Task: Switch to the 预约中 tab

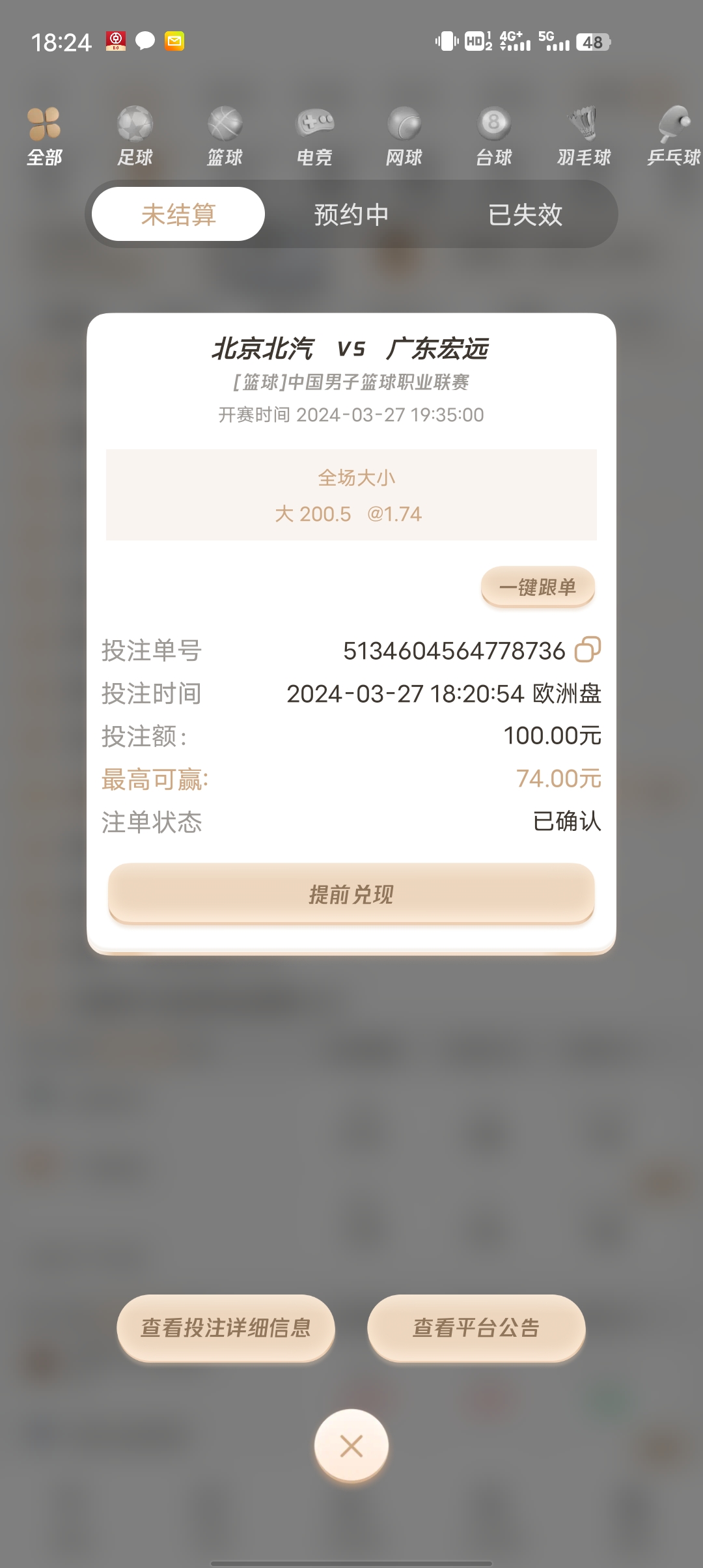Action: pyautogui.click(x=351, y=214)
